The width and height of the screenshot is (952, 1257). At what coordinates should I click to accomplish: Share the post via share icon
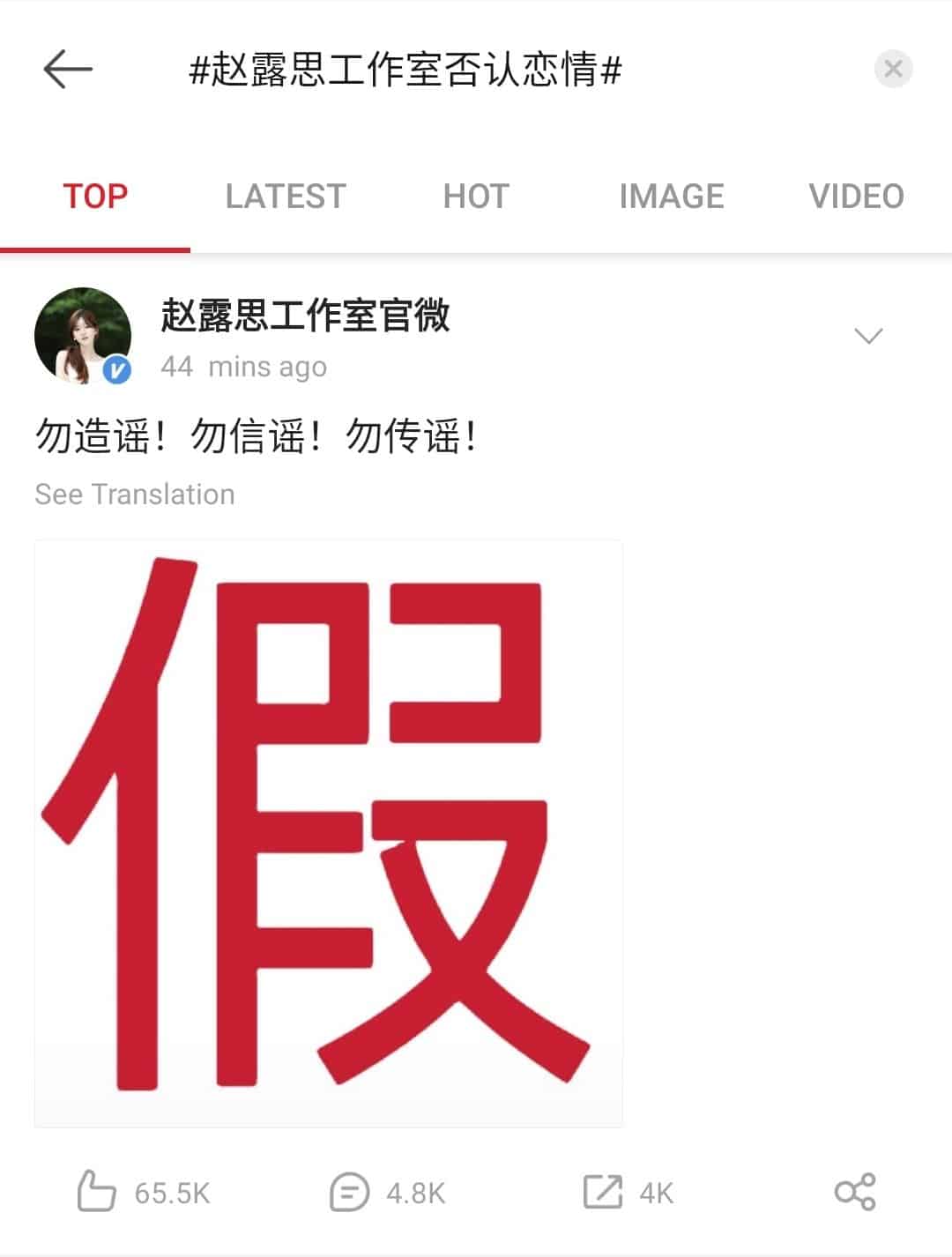pos(854,1192)
